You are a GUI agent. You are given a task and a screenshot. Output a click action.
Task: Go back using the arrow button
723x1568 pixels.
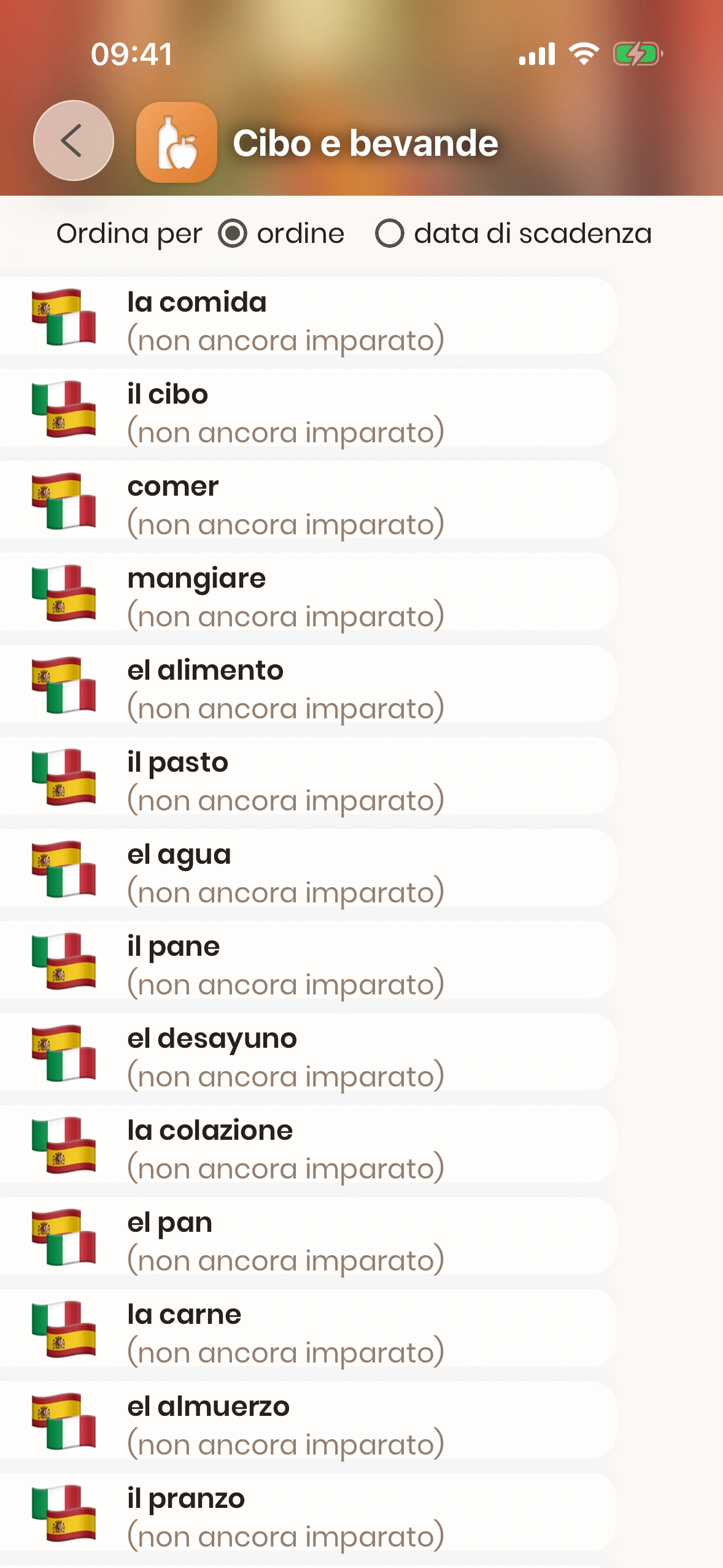pyautogui.click(x=73, y=140)
